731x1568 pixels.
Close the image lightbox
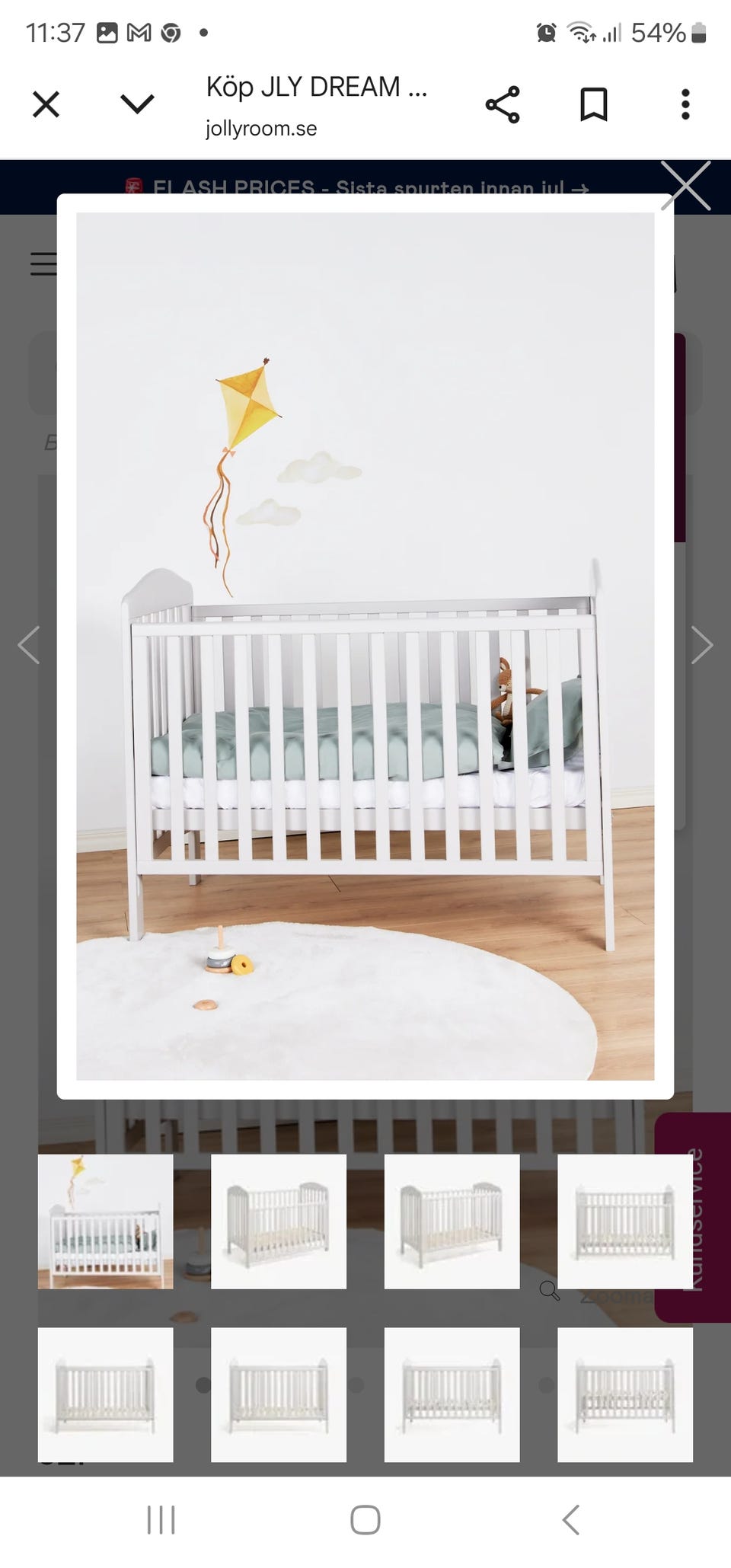pyautogui.click(x=686, y=186)
